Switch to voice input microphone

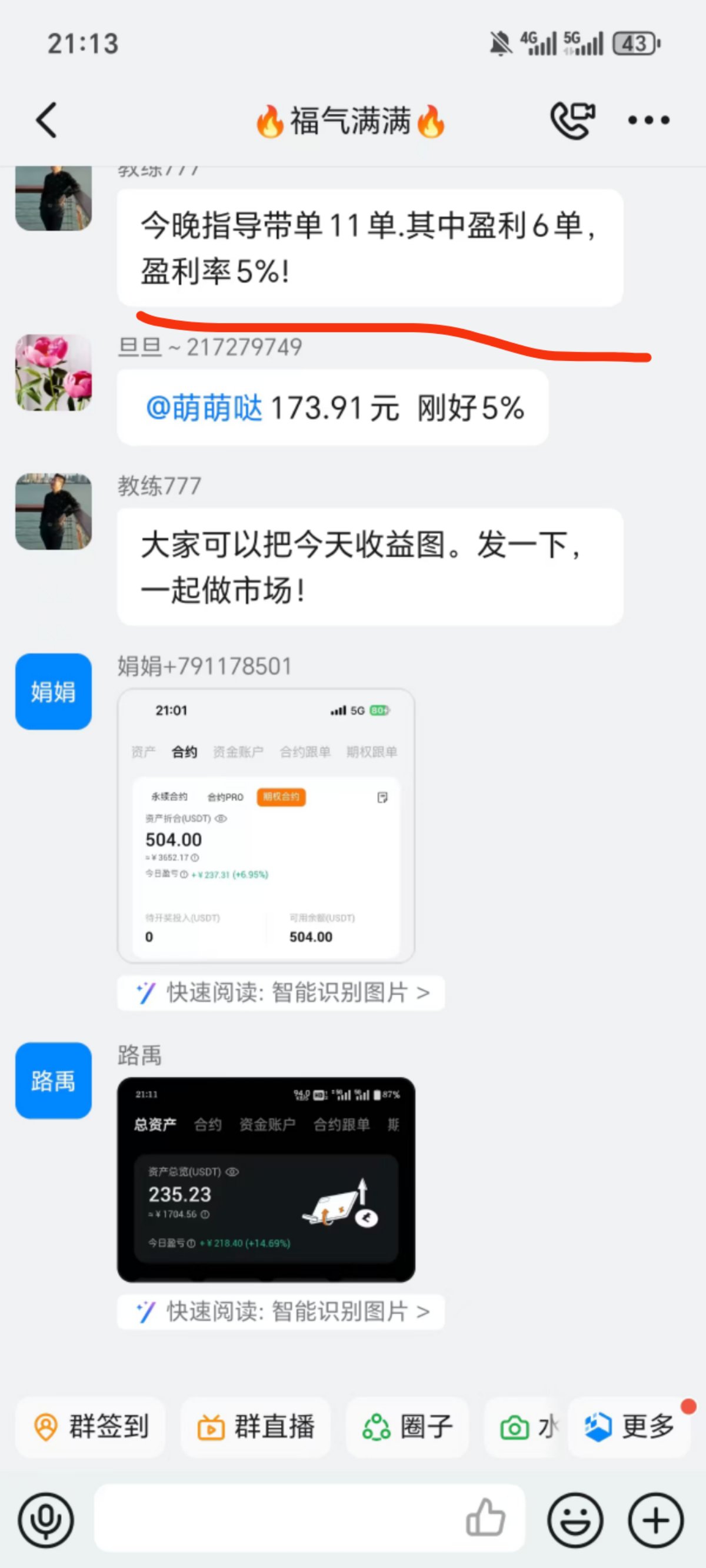[x=46, y=1520]
